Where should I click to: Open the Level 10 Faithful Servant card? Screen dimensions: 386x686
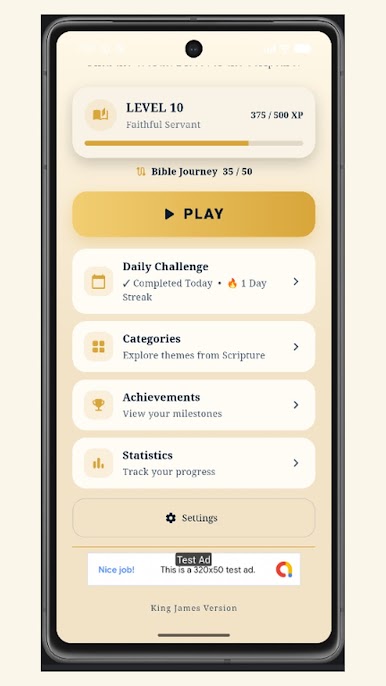(x=193, y=122)
